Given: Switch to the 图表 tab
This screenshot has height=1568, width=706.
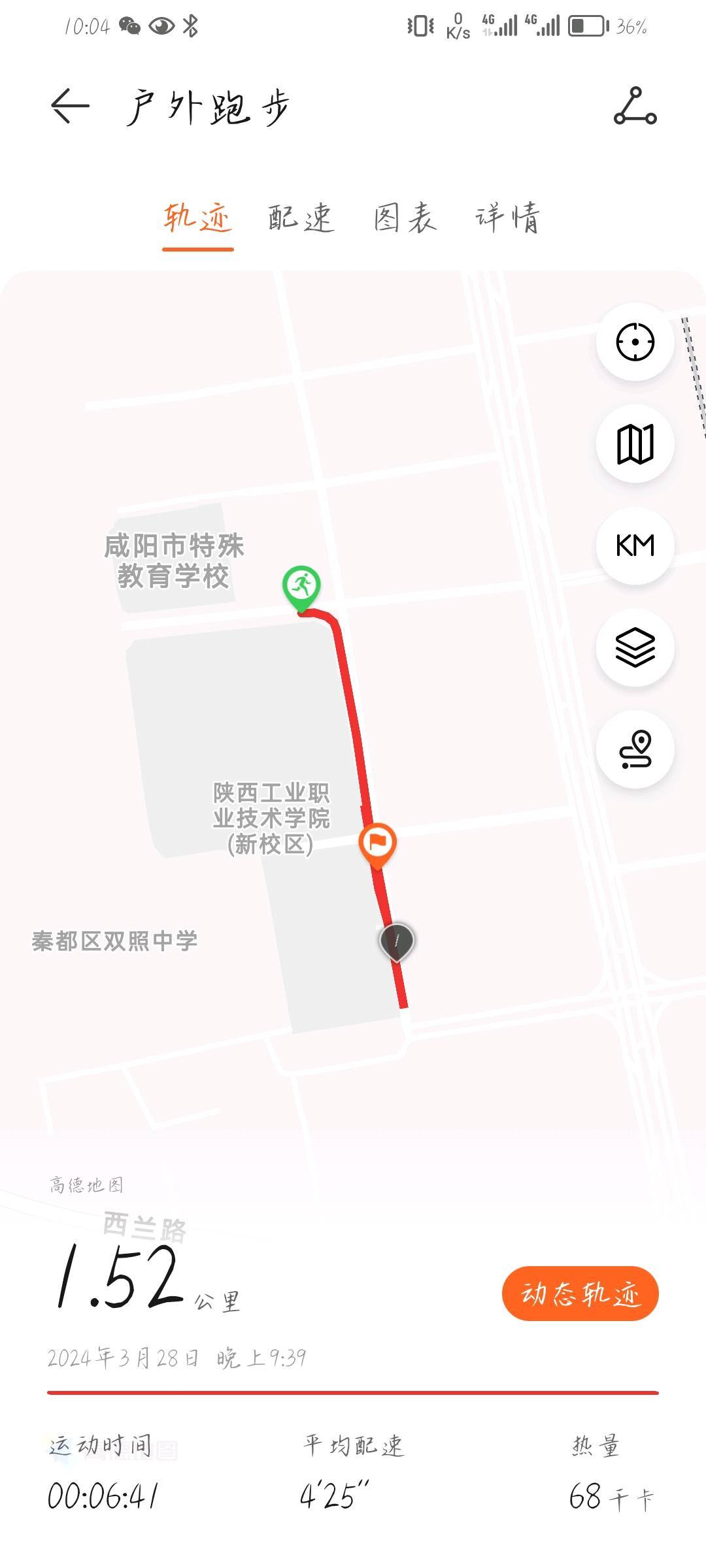Looking at the screenshot, I should (x=405, y=218).
